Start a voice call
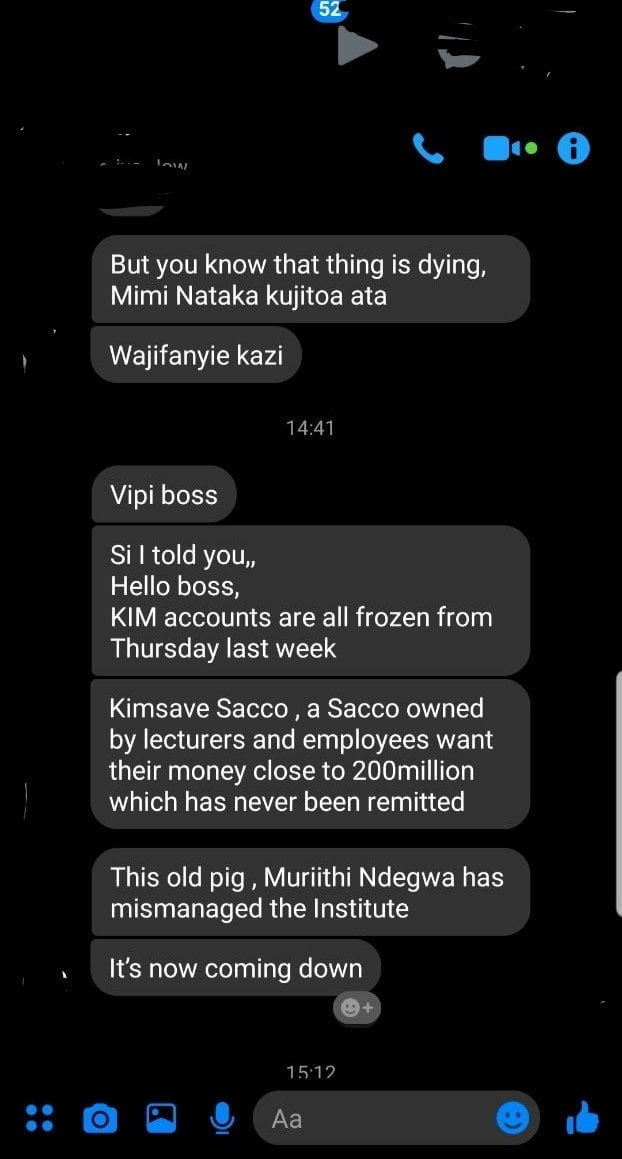 pyautogui.click(x=429, y=150)
